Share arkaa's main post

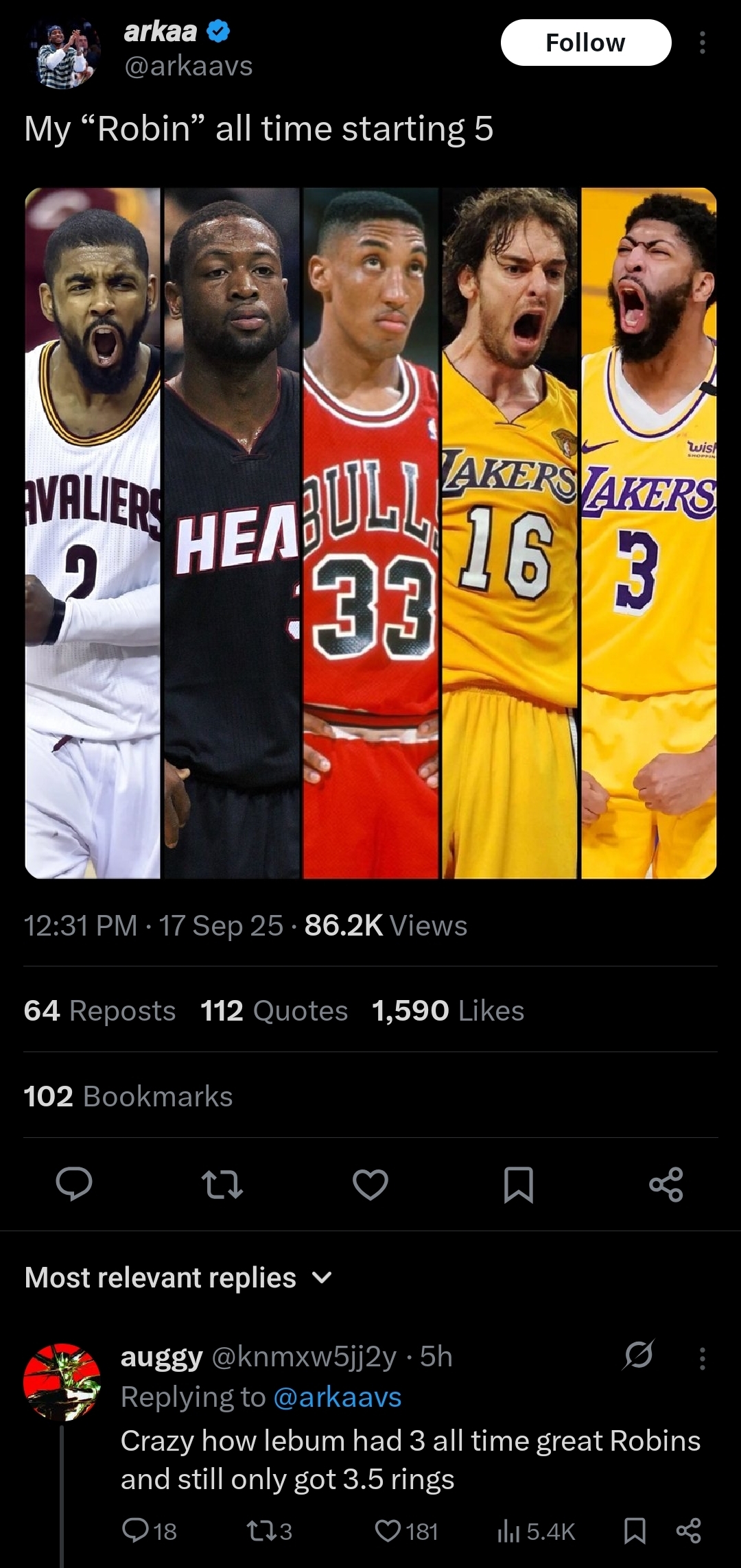point(666,1184)
